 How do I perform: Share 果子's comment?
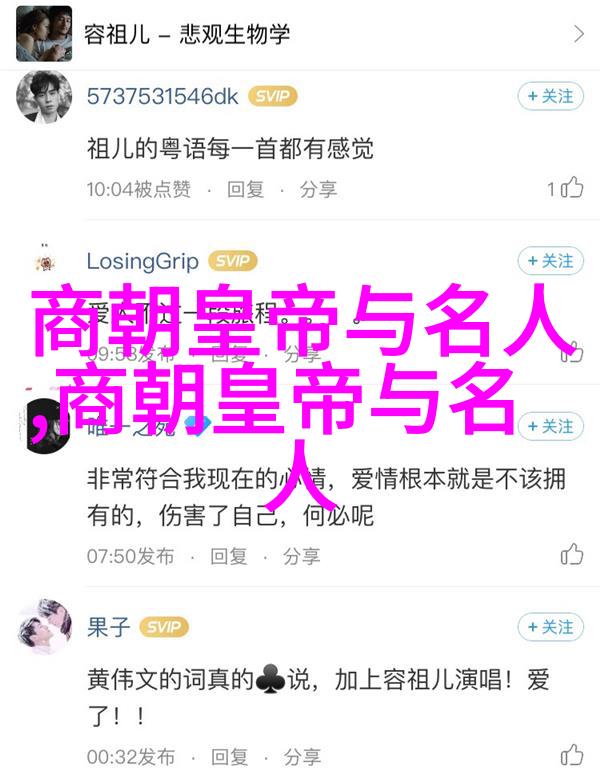click(x=301, y=756)
